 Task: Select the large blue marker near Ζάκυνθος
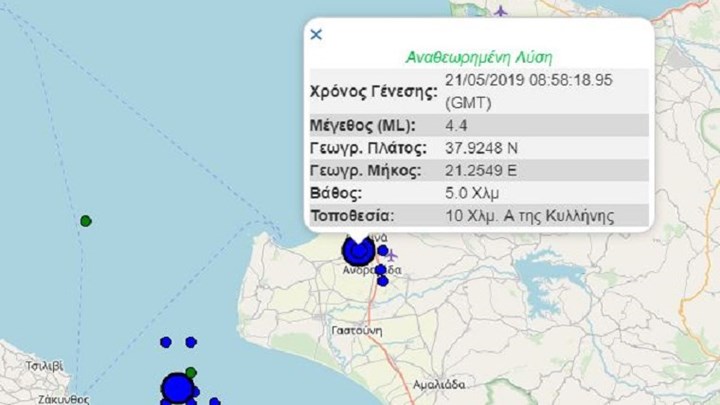point(178,388)
